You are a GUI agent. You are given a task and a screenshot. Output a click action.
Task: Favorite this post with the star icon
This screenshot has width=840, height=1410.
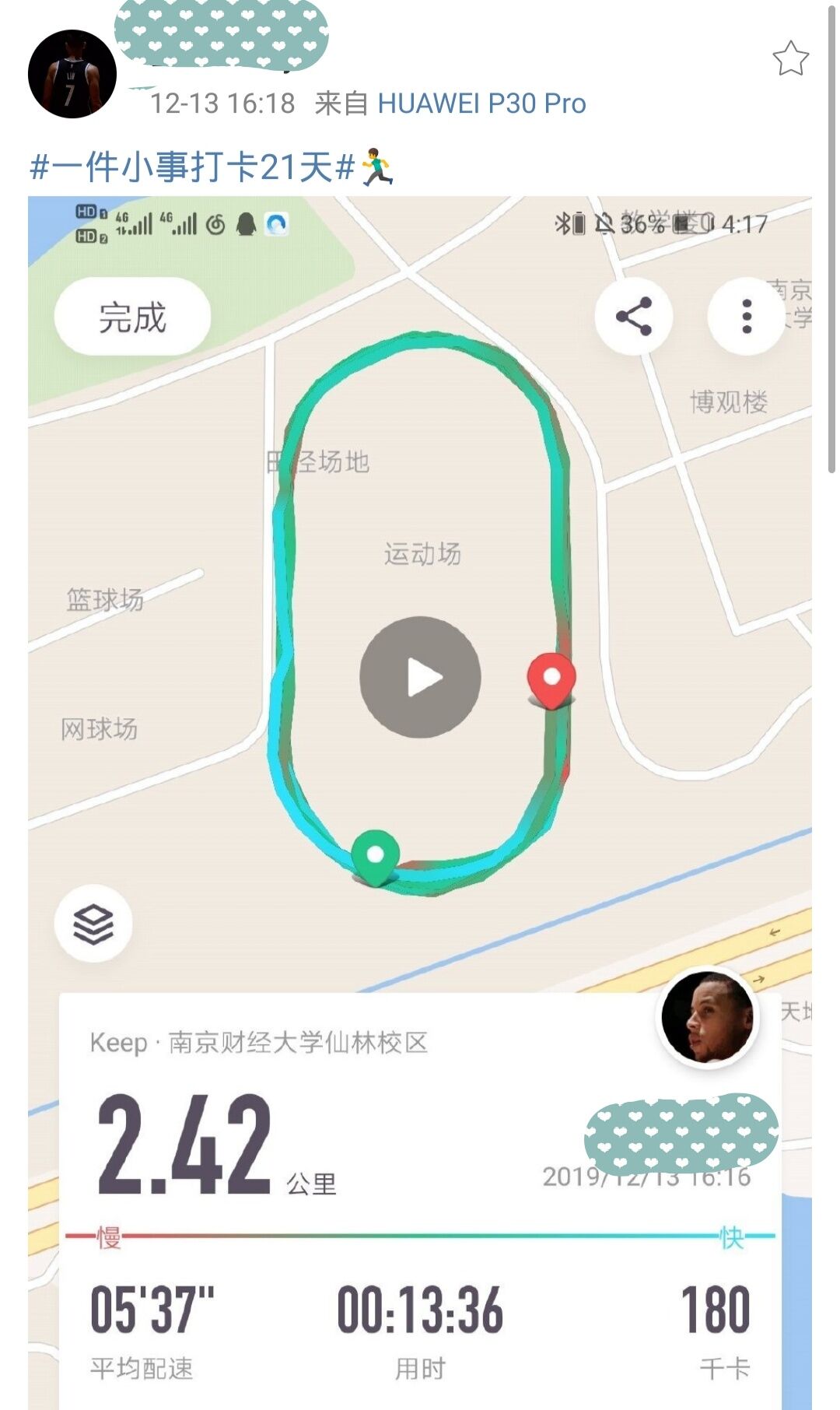790,59
